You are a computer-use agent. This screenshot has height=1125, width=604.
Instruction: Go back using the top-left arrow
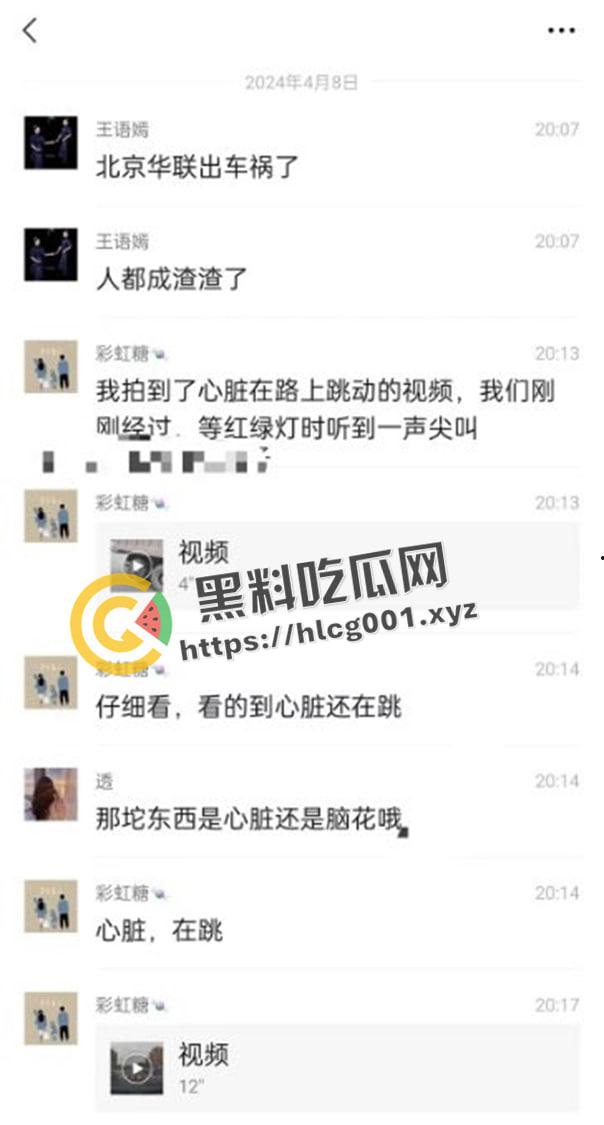30,31
